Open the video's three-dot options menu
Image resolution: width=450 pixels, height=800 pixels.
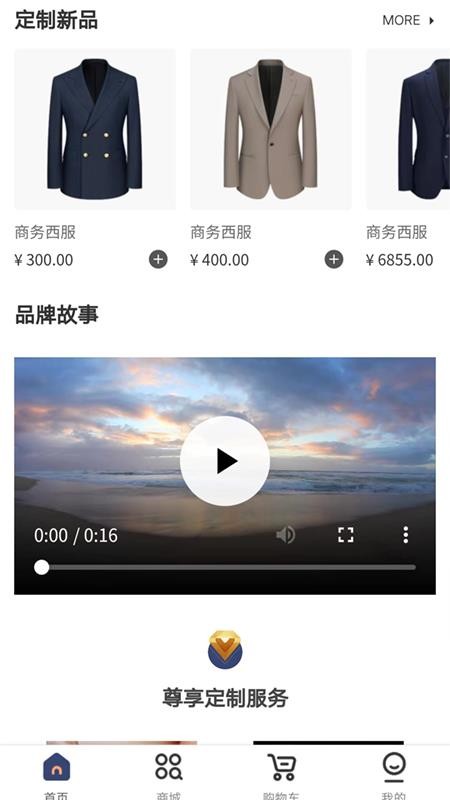point(406,535)
